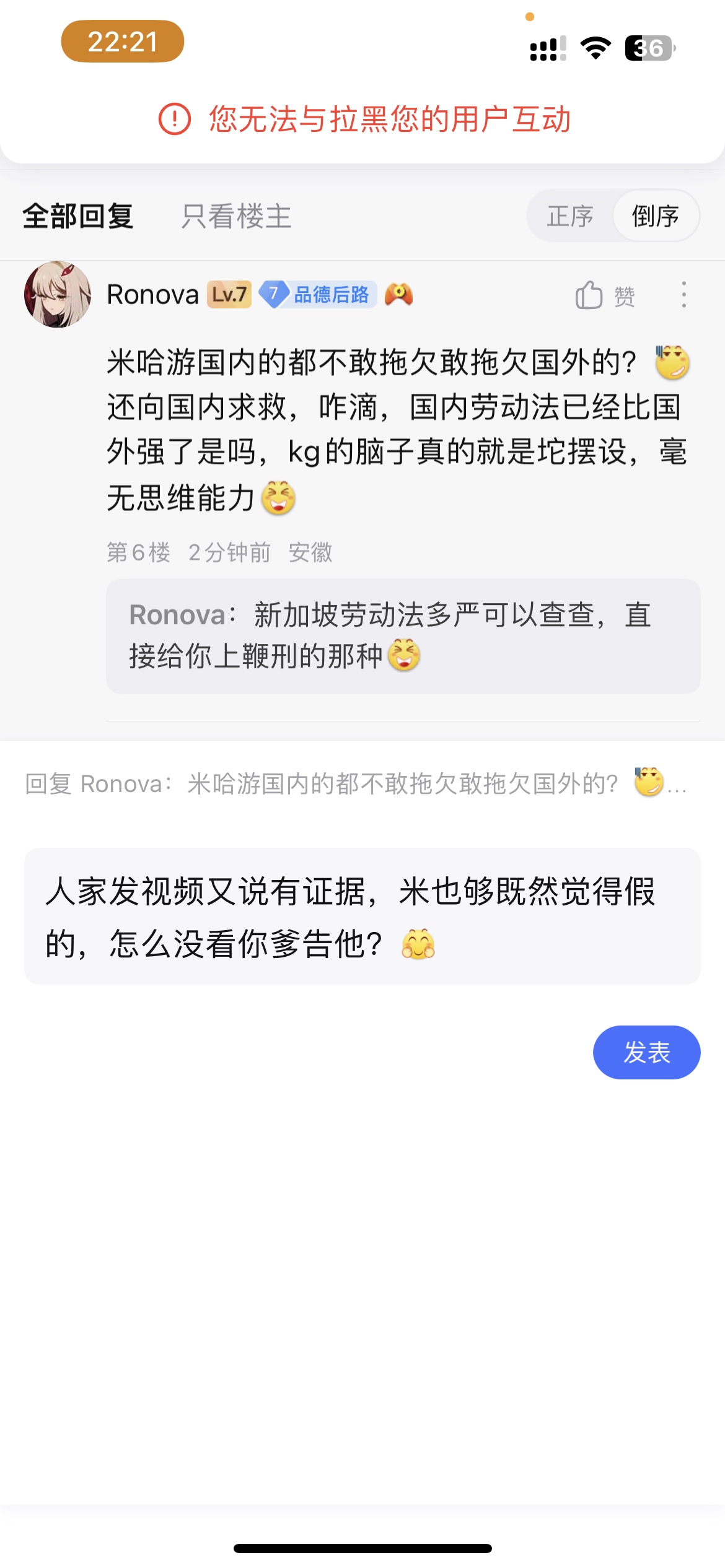
Task: Like Ronova's comment
Action: (604, 295)
